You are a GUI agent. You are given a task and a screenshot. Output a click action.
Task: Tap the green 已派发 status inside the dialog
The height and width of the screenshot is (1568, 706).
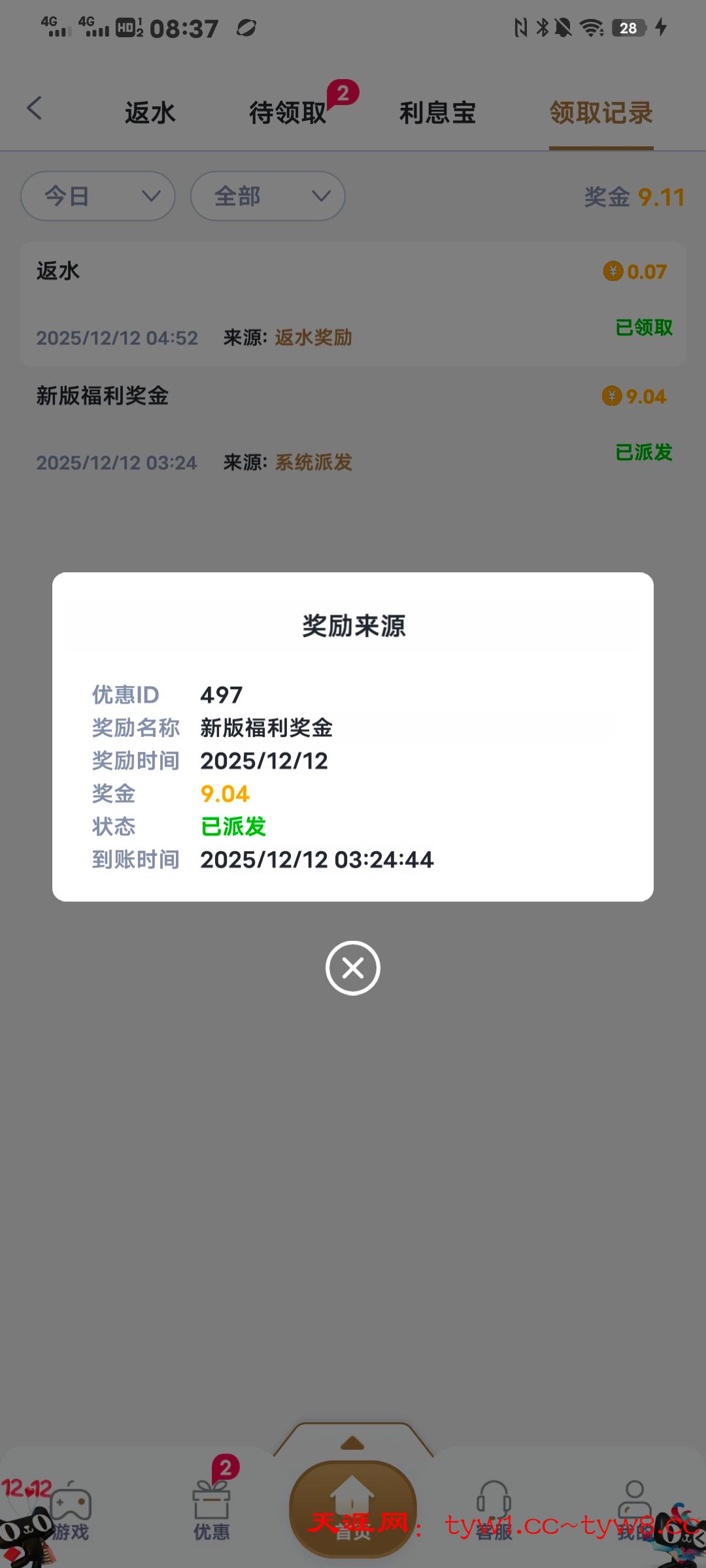(233, 826)
